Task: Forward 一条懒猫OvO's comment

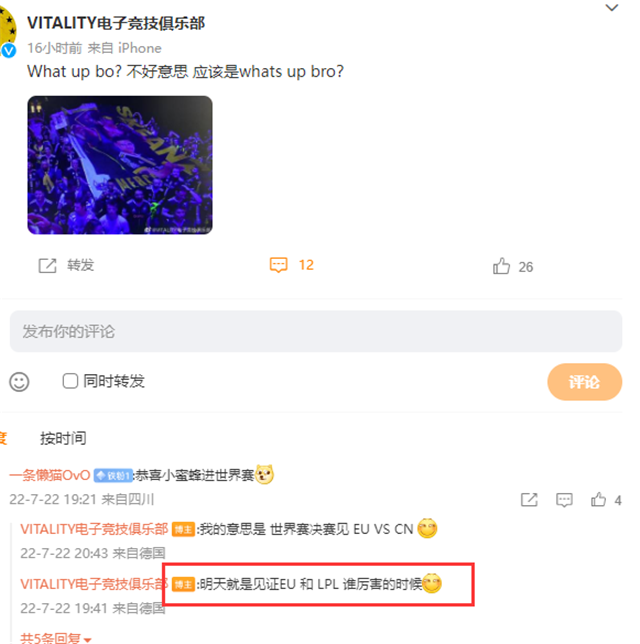Action: click(529, 499)
